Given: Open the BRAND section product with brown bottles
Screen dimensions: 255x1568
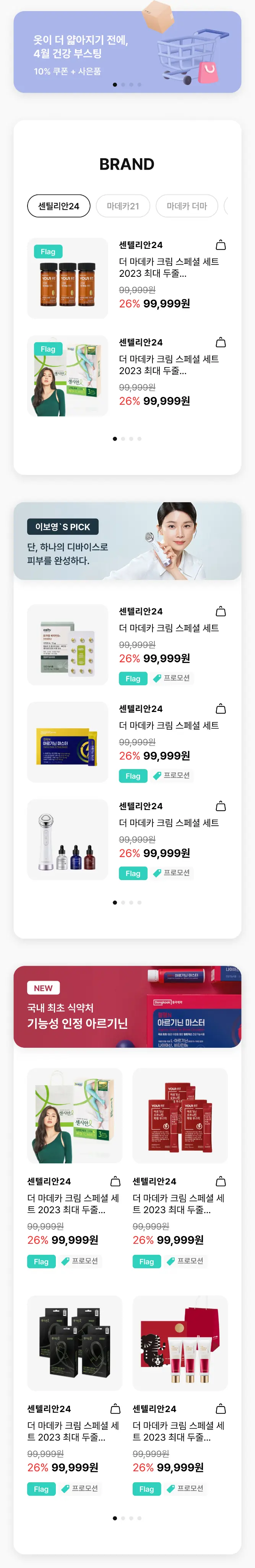Looking at the screenshot, I should [68, 278].
